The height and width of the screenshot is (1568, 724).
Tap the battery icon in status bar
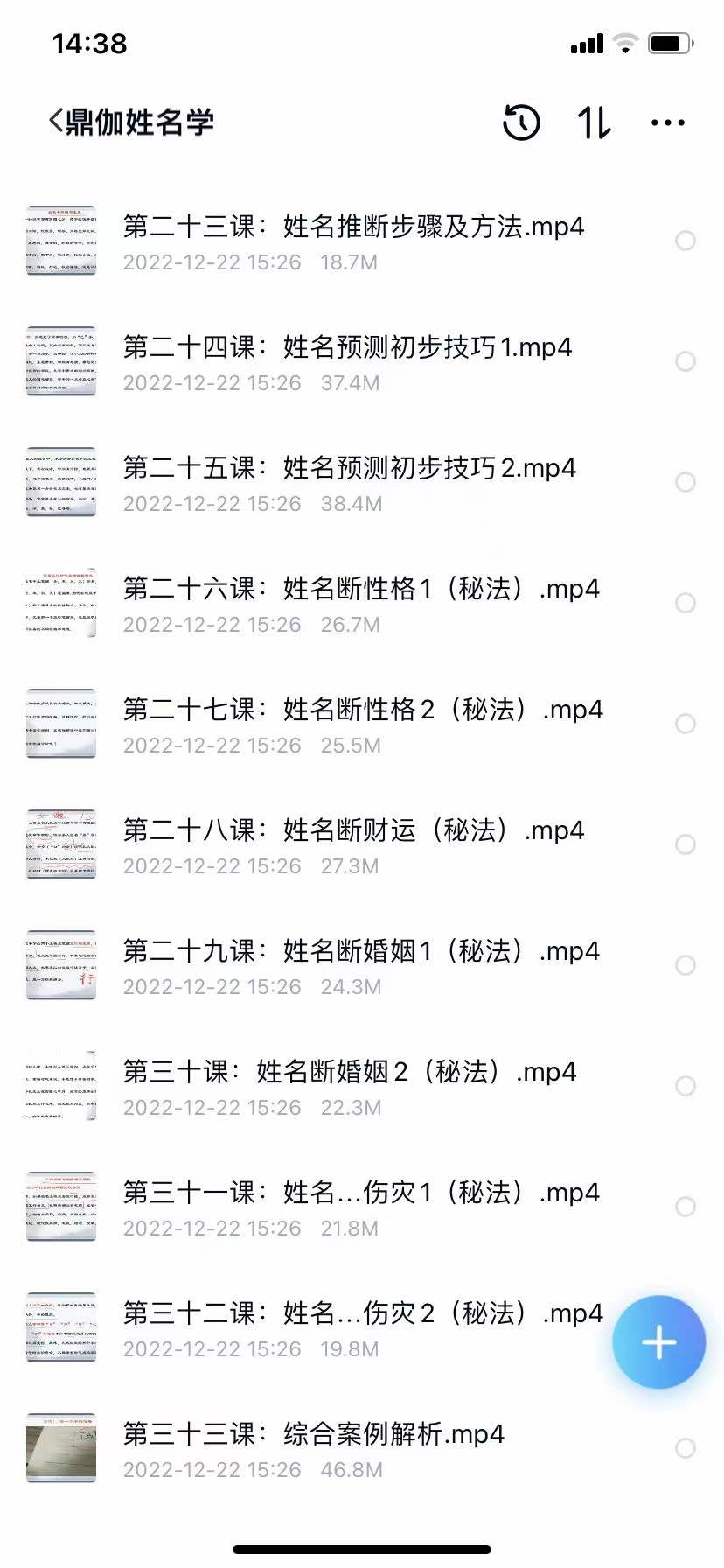(669, 41)
